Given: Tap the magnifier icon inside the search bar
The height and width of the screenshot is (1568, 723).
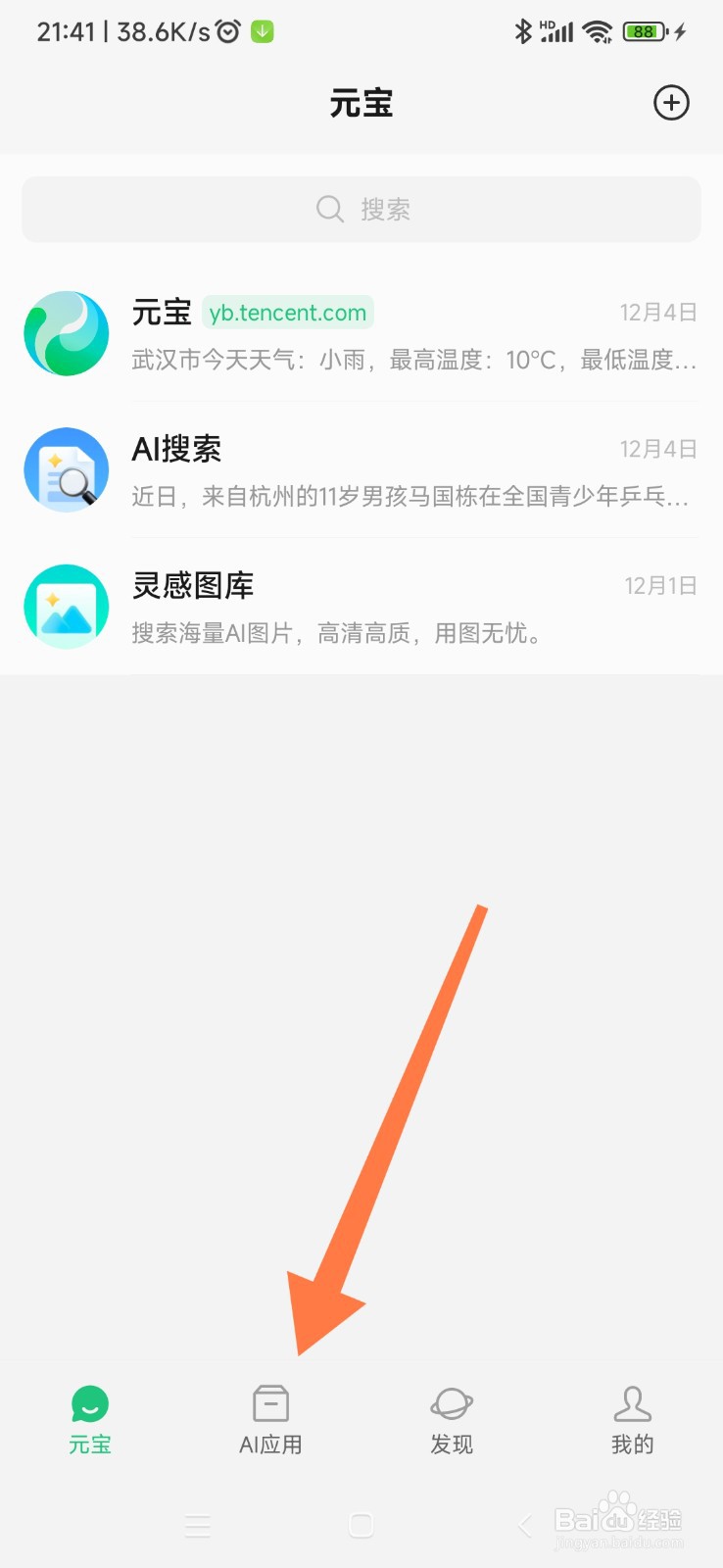Looking at the screenshot, I should [x=329, y=209].
